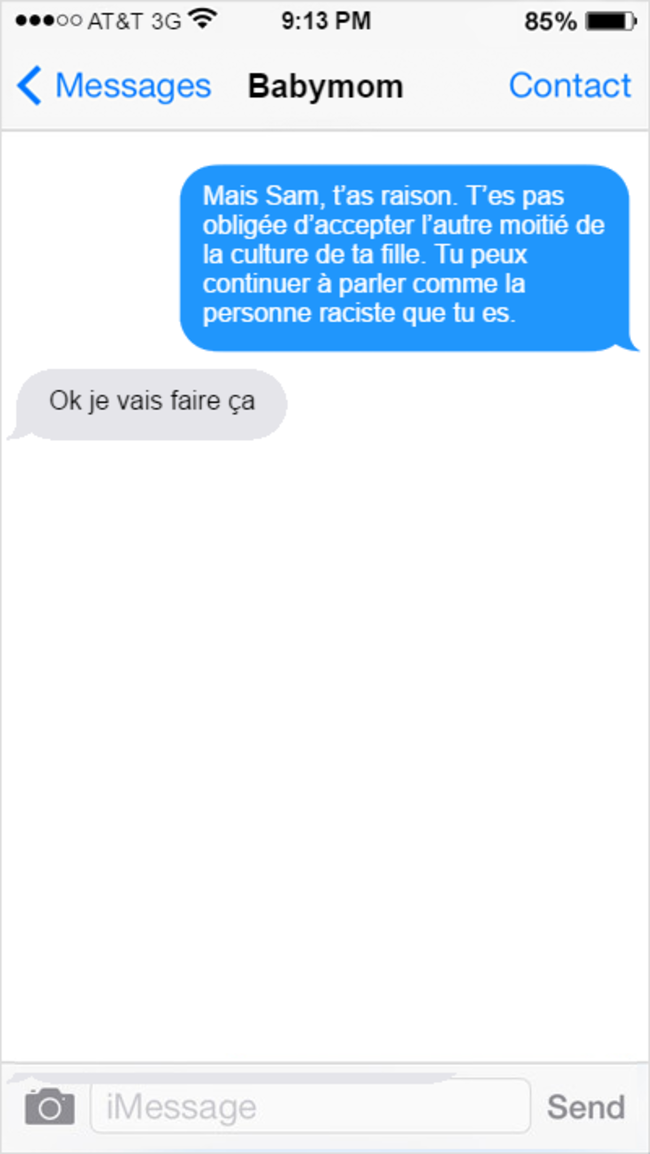Open Contact details for Babymom
The image size is (650, 1154).
[x=570, y=85]
